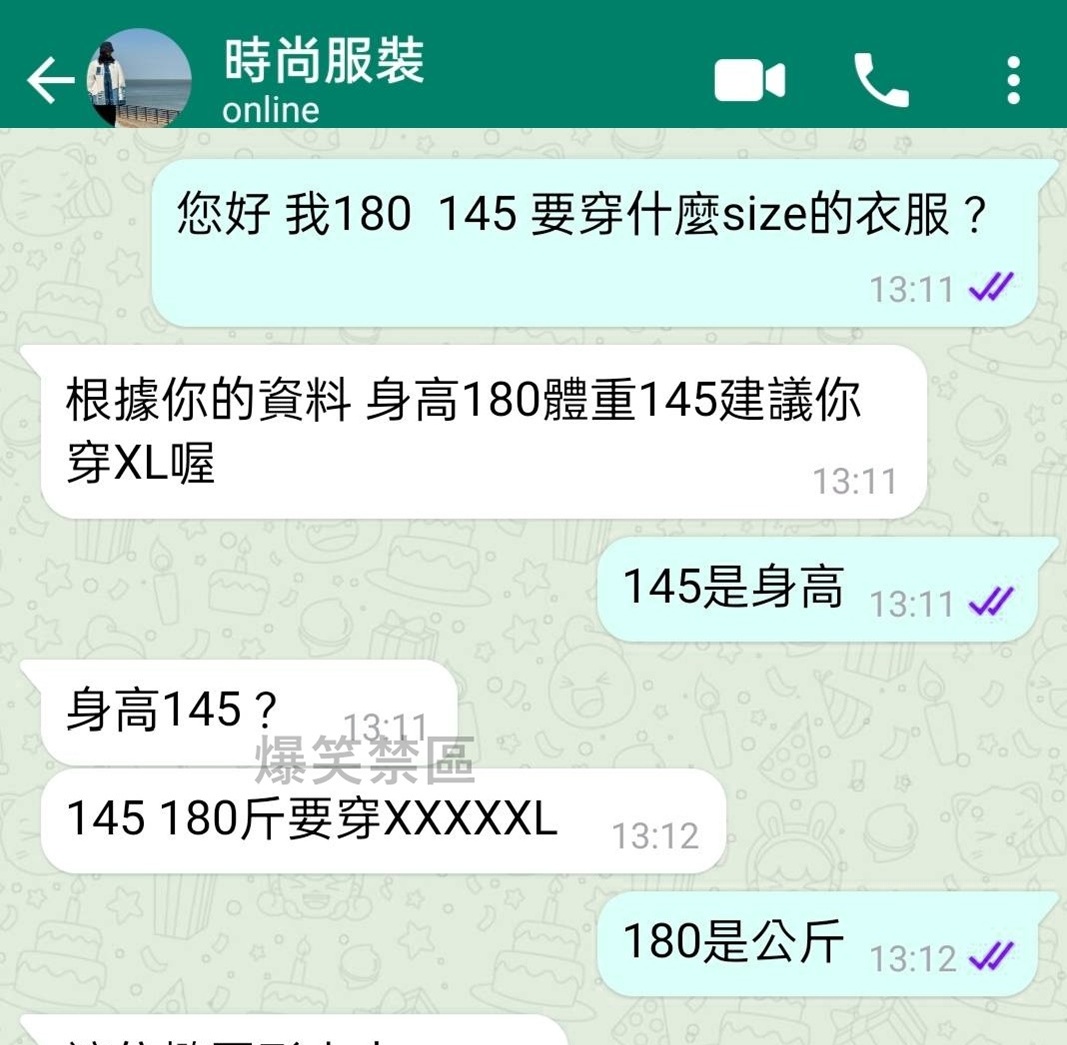Viewport: 1067px width, 1045px height.
Task: Start a video call with 時尚服裝
Action: pyautogui.click(x=750, y=80)
